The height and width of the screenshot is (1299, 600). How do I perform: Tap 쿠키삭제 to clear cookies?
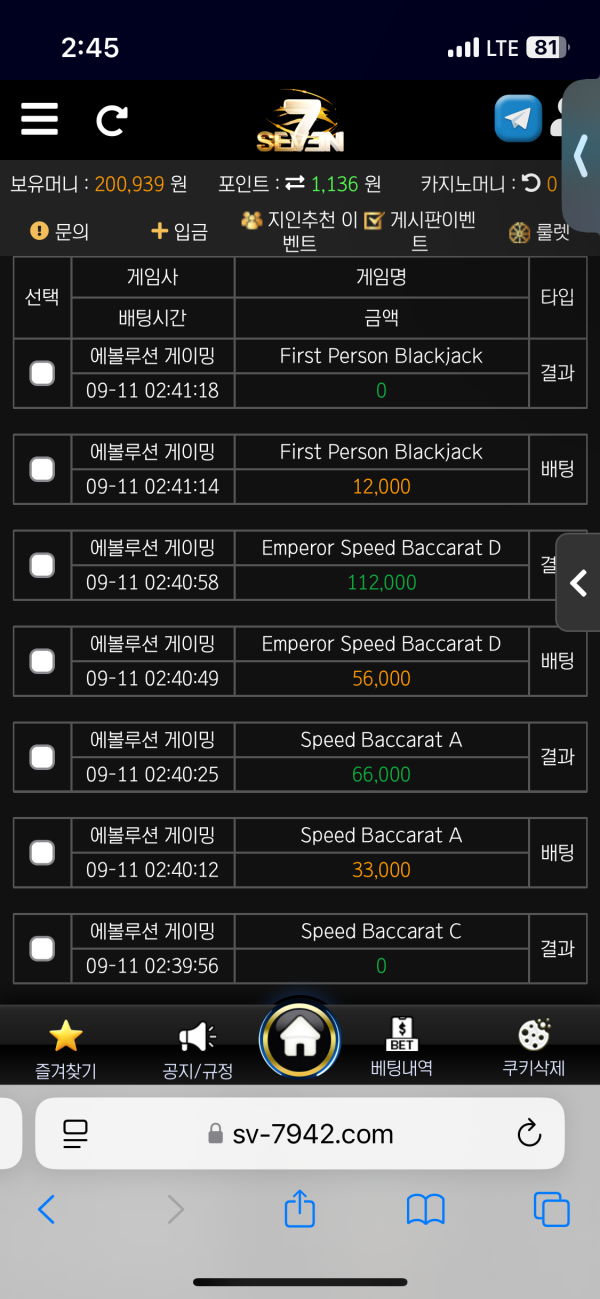point(533,1048)
